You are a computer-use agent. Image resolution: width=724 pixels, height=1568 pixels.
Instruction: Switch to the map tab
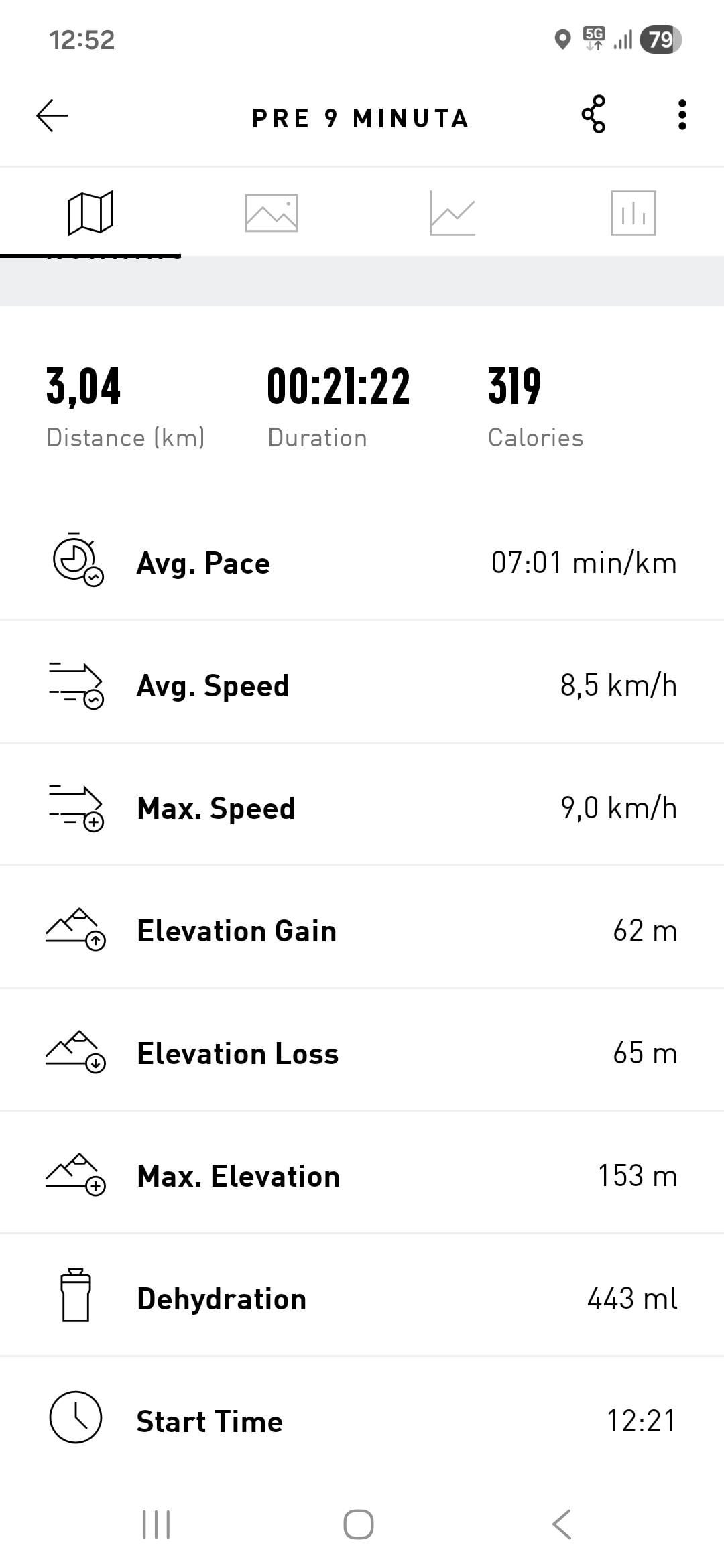pos(90,213)
